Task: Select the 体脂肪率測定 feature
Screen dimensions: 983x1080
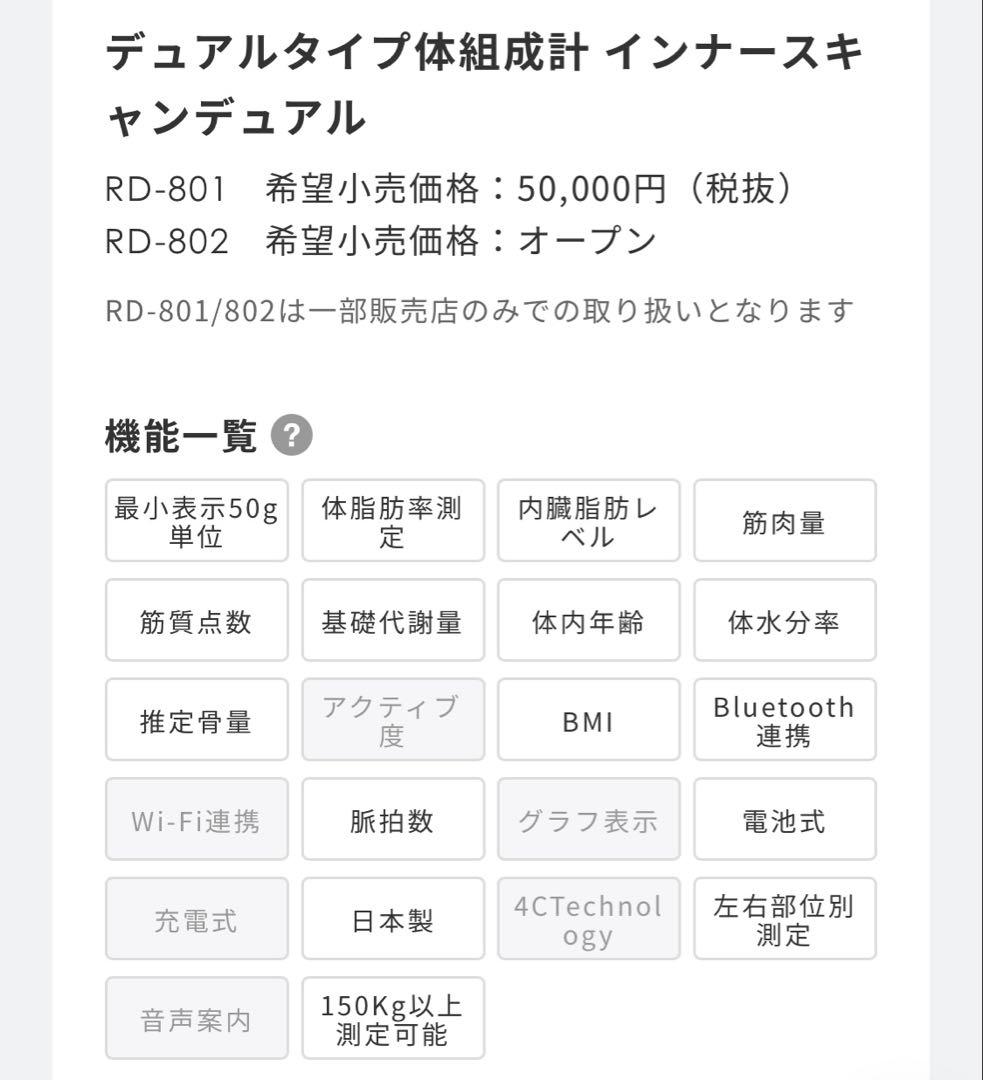Action: [392, 521]
